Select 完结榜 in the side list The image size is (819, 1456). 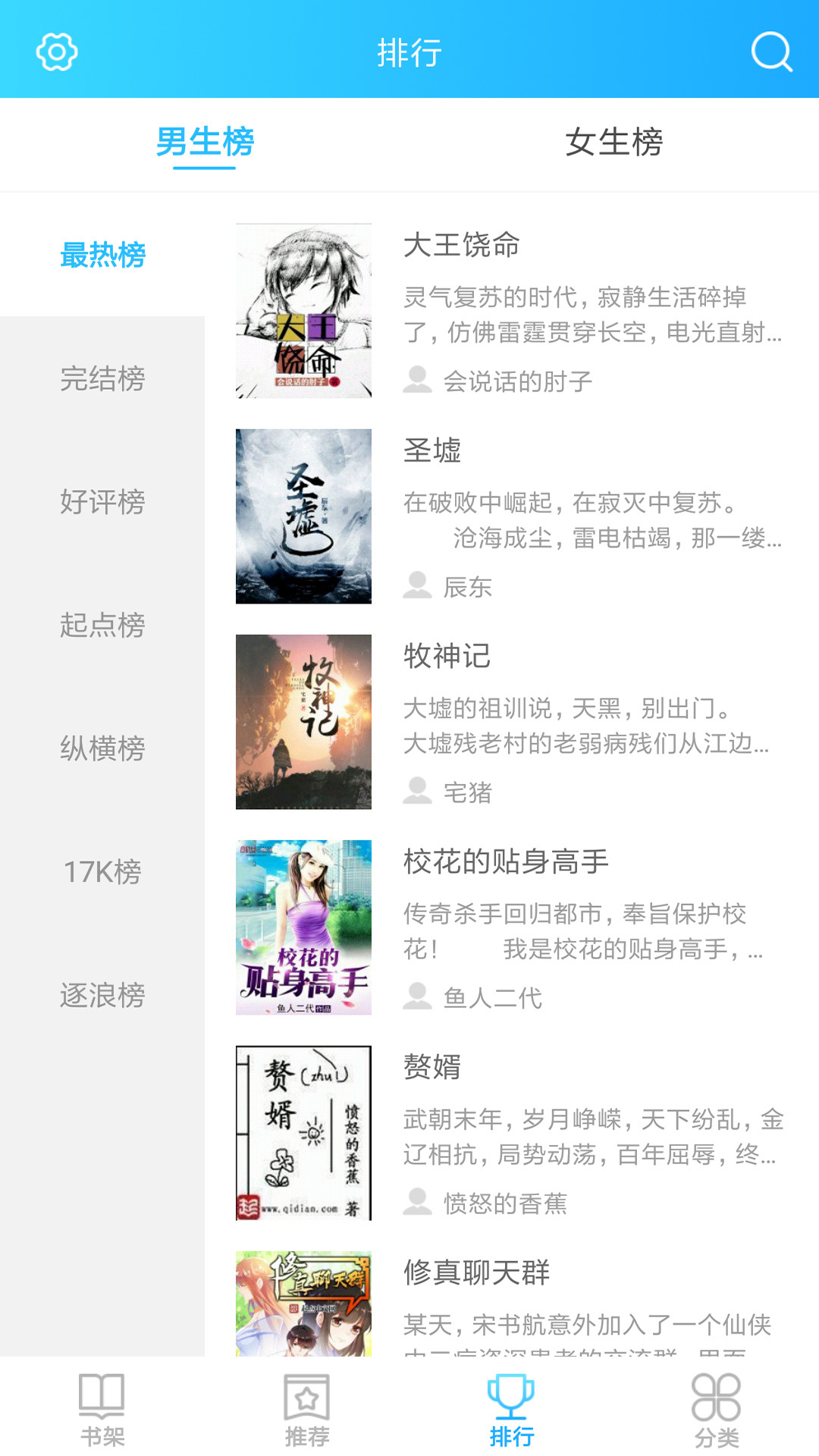pos(102,378)
